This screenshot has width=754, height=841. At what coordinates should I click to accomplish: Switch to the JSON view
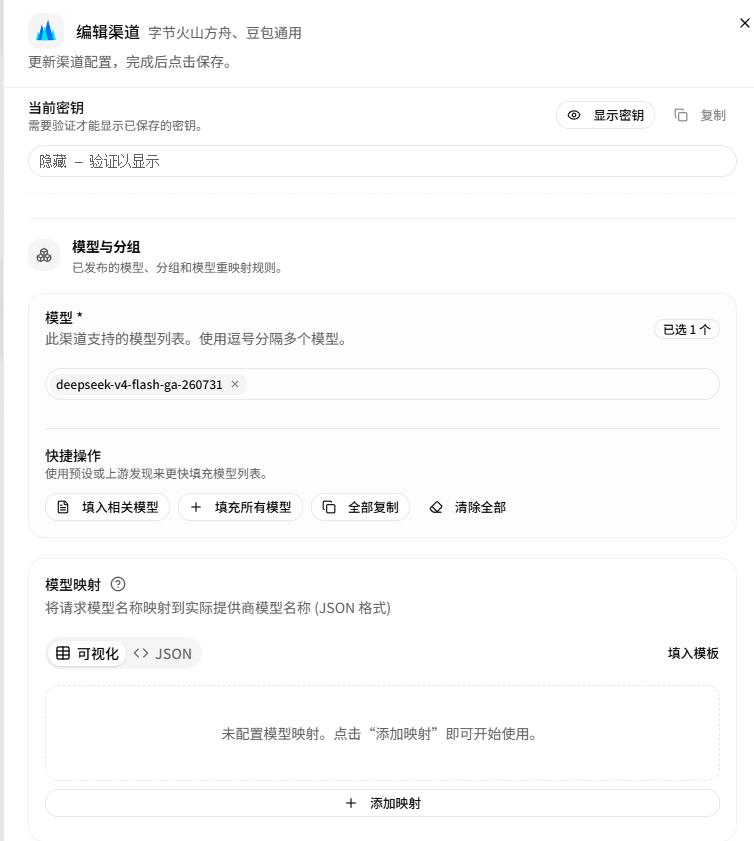coord(163,653)
